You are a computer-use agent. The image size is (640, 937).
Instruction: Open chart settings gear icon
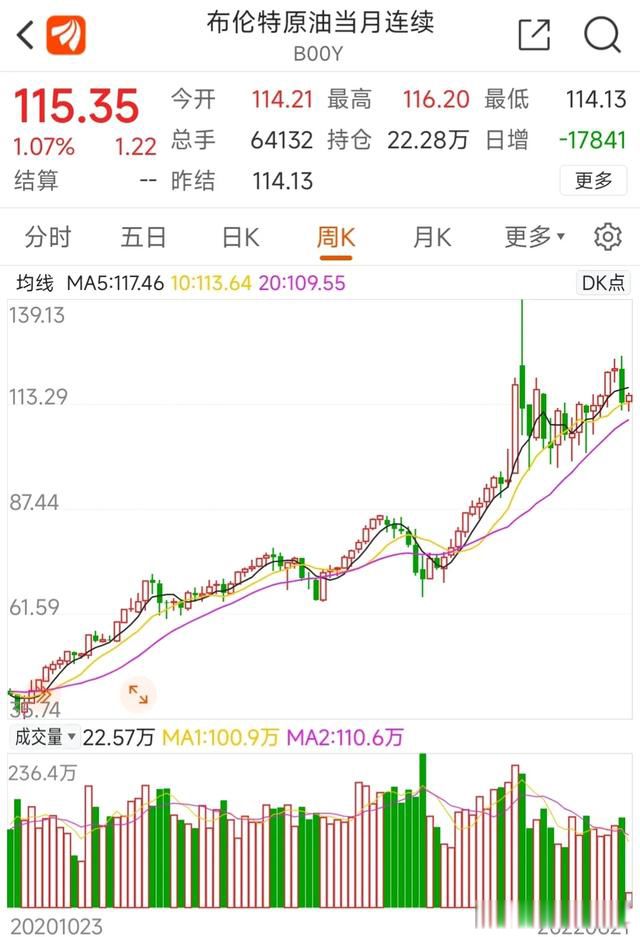pyautogui.click(x=607, y=237)
